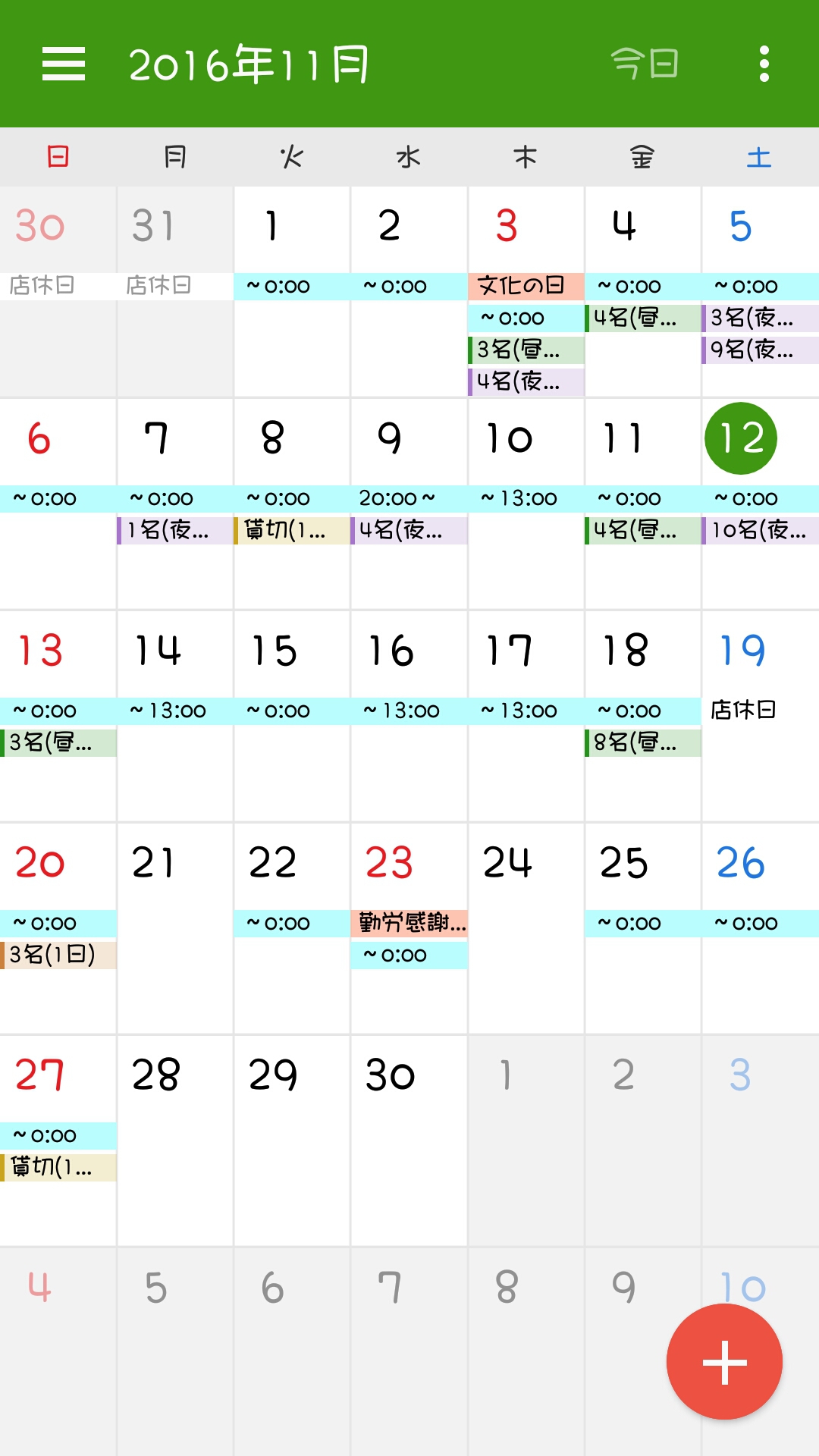Open the hamburger drawer menu
The image size is (819, 1456).
point(64,64)
